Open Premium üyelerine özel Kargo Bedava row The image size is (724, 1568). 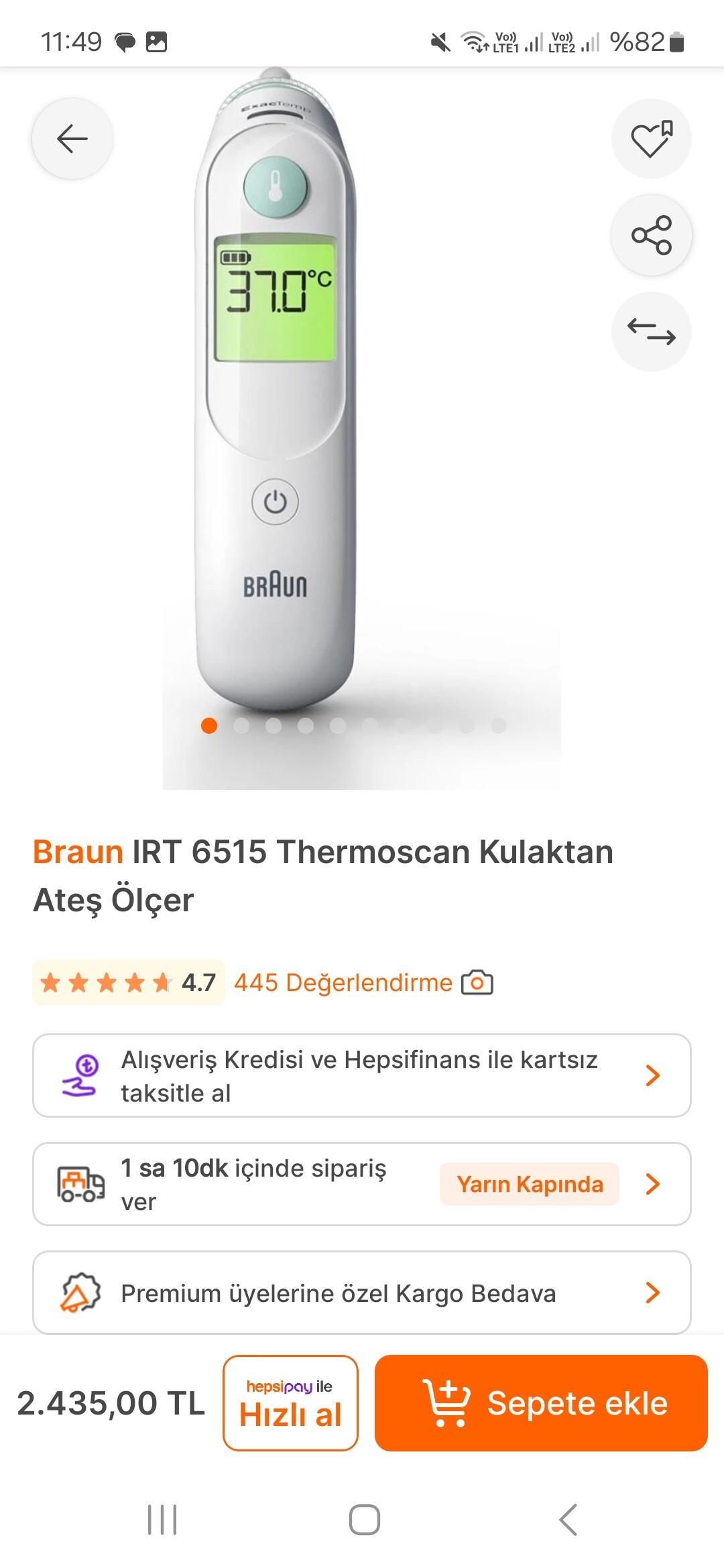pyautogui.click(x=362, y=1293)
